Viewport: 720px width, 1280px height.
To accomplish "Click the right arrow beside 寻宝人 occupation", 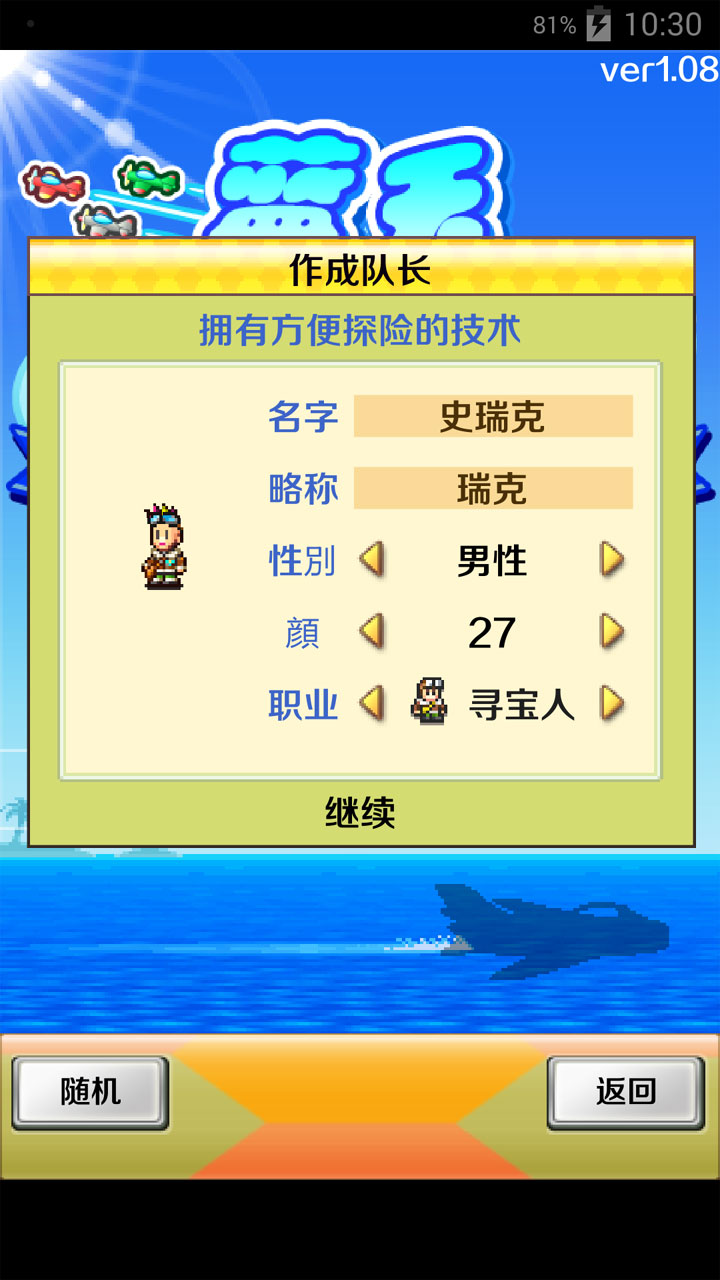I will [609, 703].
